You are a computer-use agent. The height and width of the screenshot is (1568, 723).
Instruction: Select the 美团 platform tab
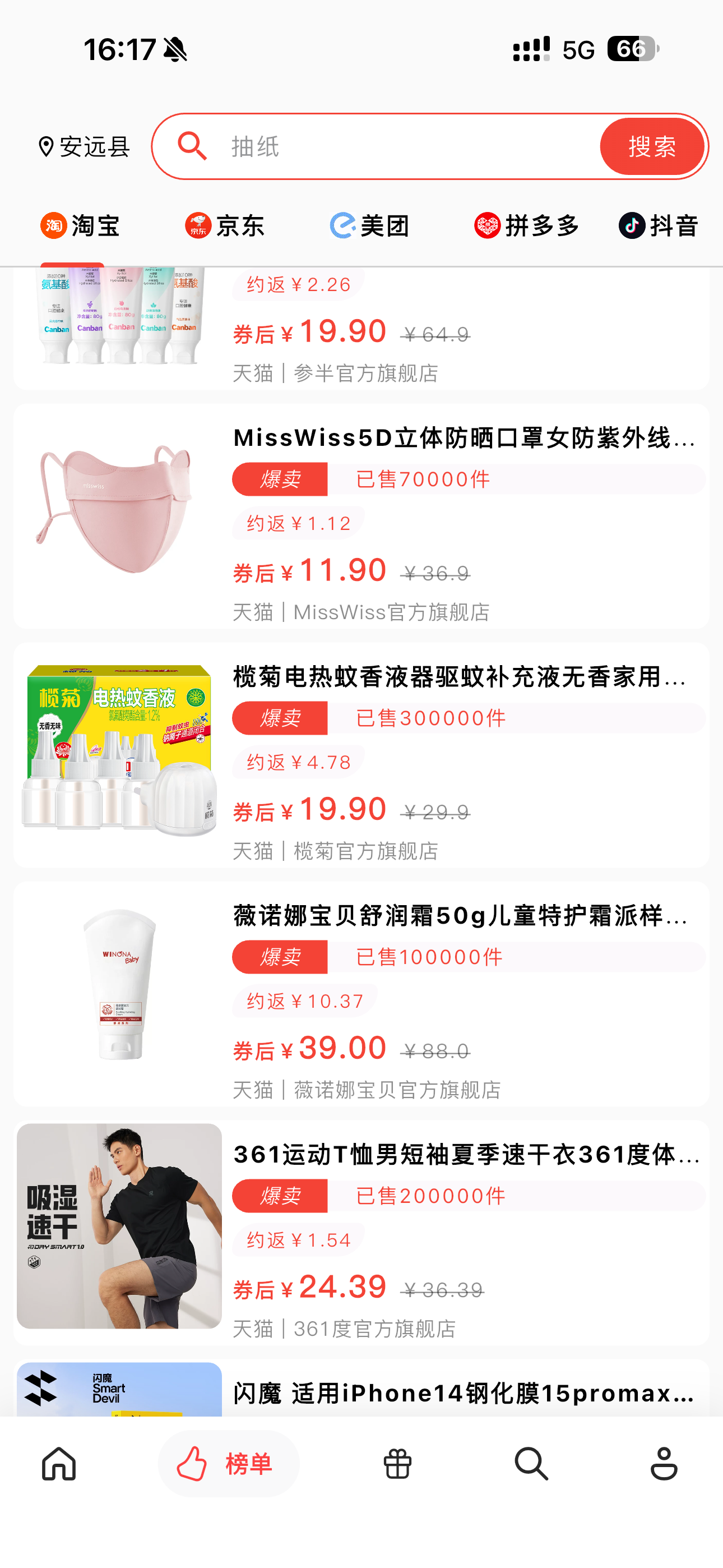369,226
